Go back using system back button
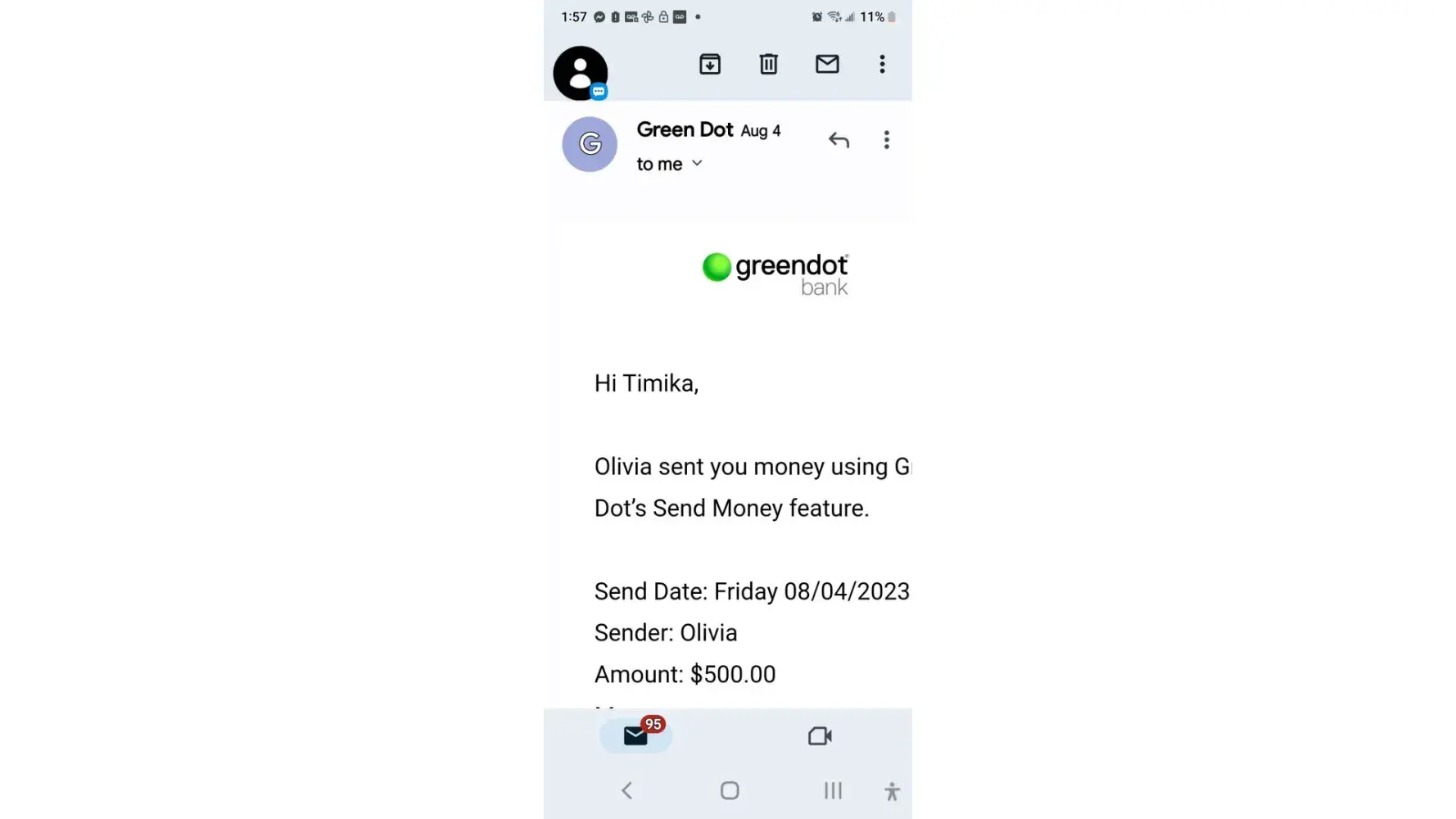 click(627, 790)
